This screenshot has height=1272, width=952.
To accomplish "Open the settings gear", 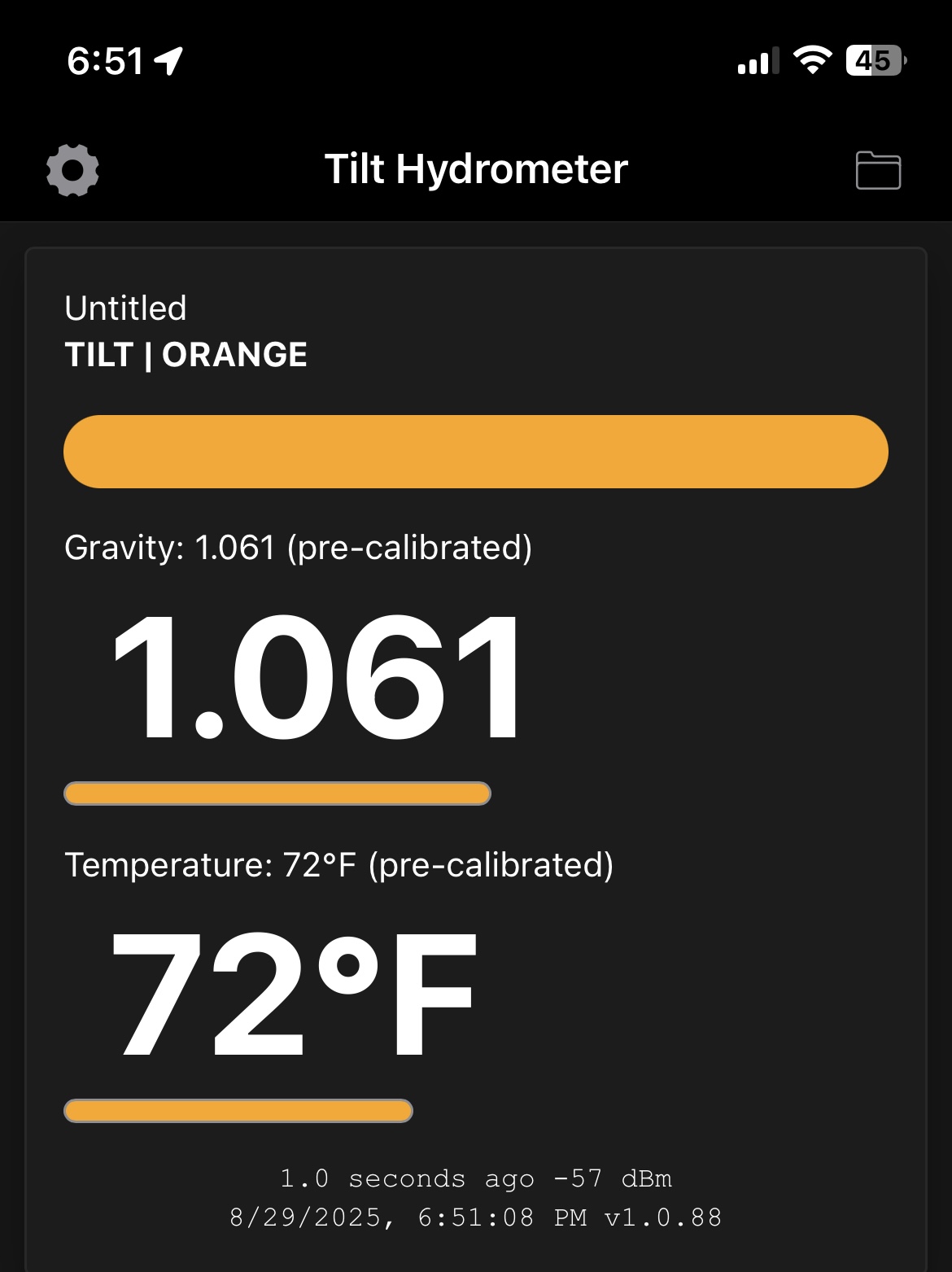I will click(72, 170).
